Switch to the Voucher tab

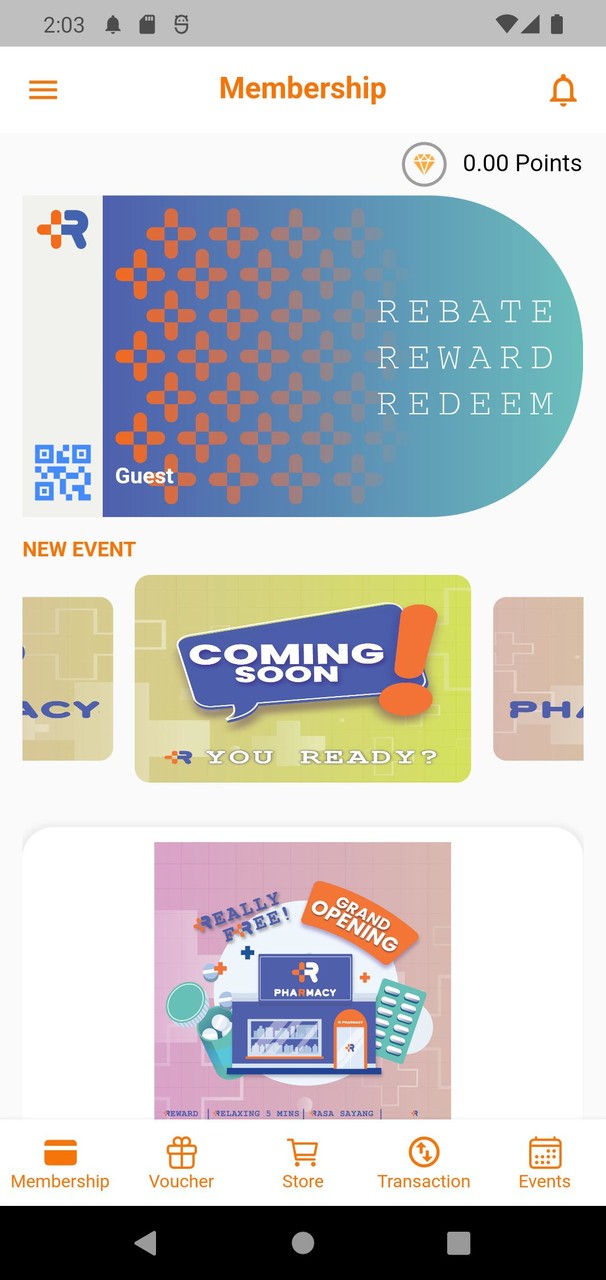pyautogui.click(x=181, y=1164)
